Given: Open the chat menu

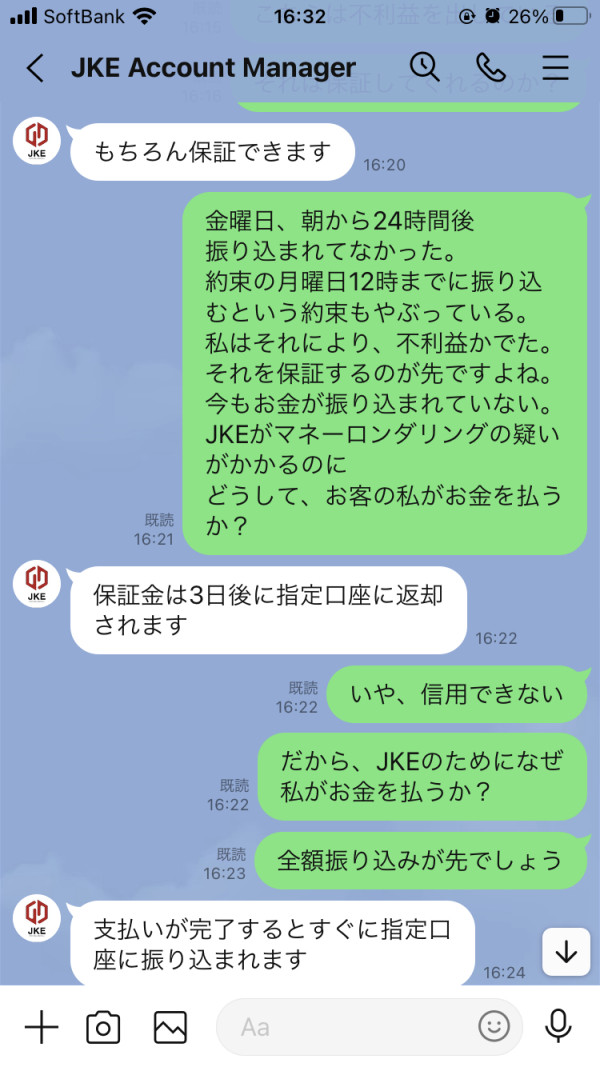Looking at the screenshot, I should [x=555, y=67].
